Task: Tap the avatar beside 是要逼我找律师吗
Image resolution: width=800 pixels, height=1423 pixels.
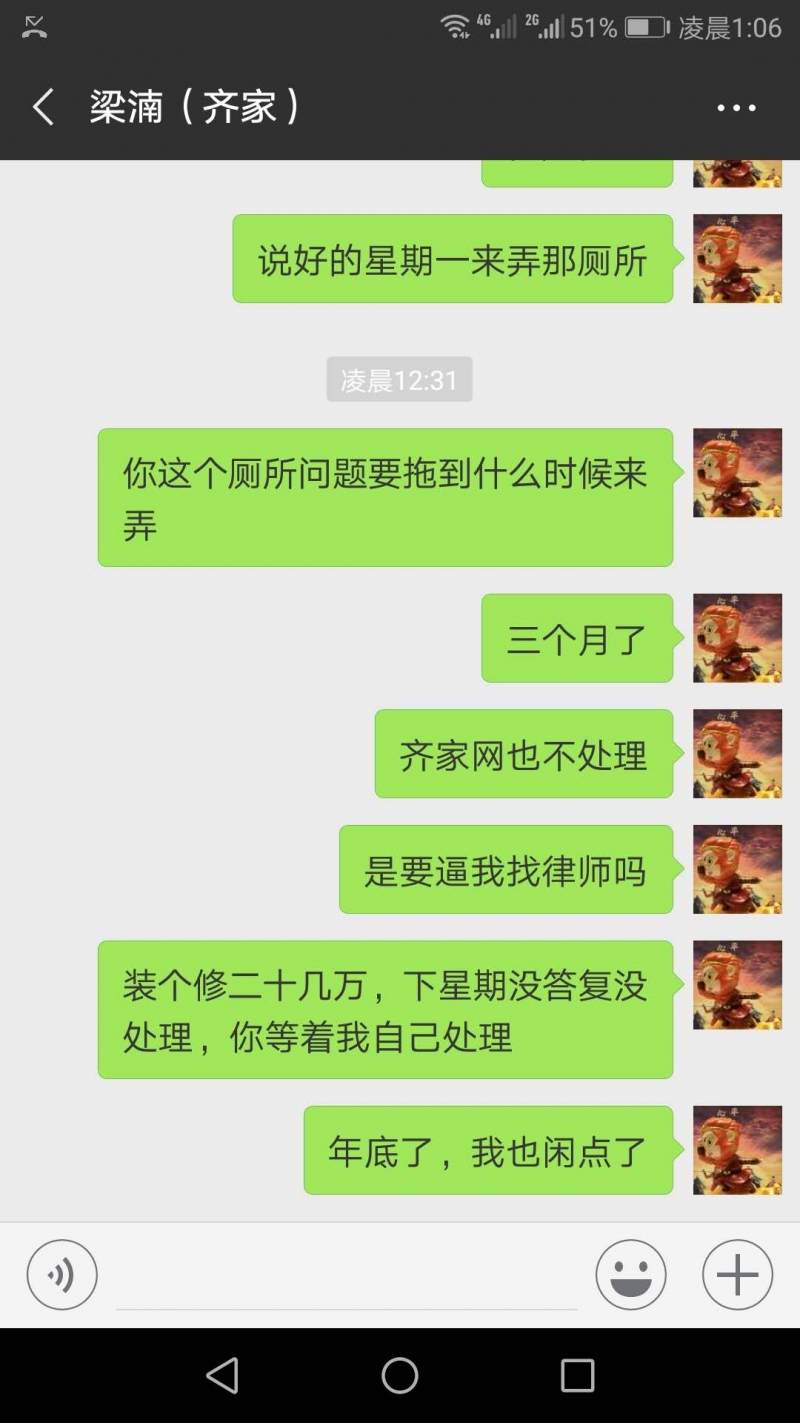Action: [x=737, y=869]
